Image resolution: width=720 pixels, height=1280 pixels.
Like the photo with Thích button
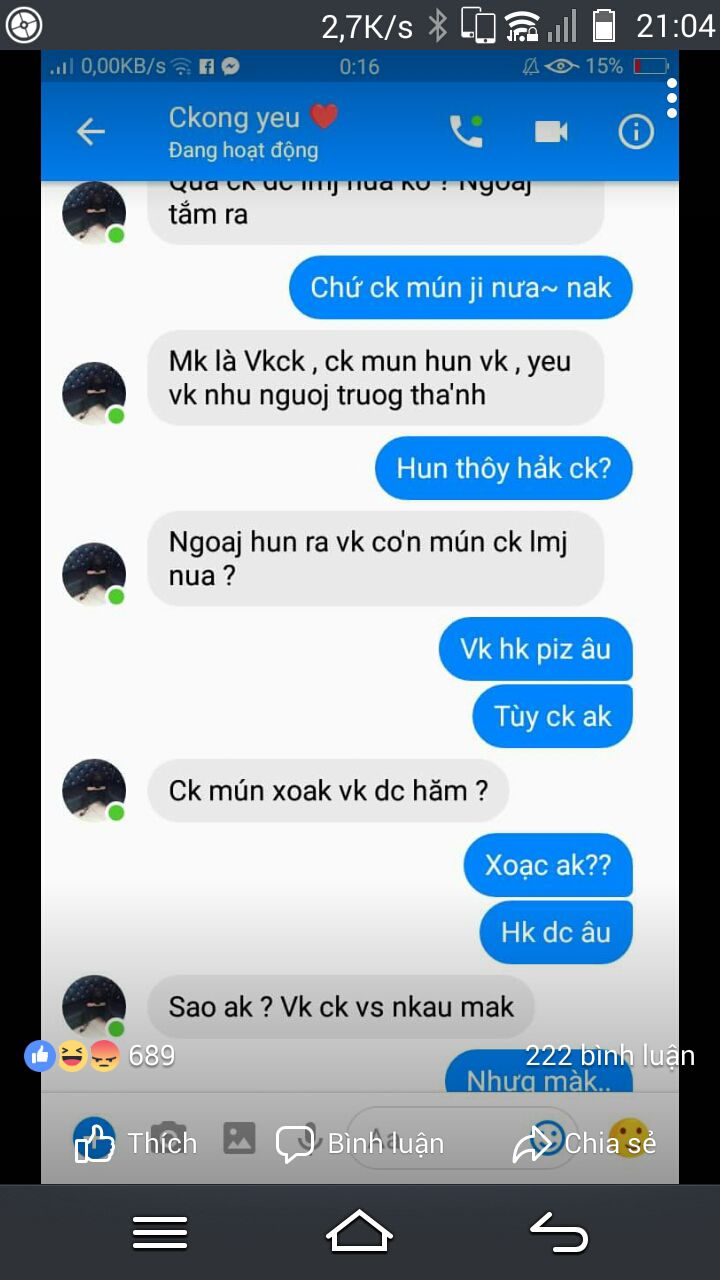135,1143
